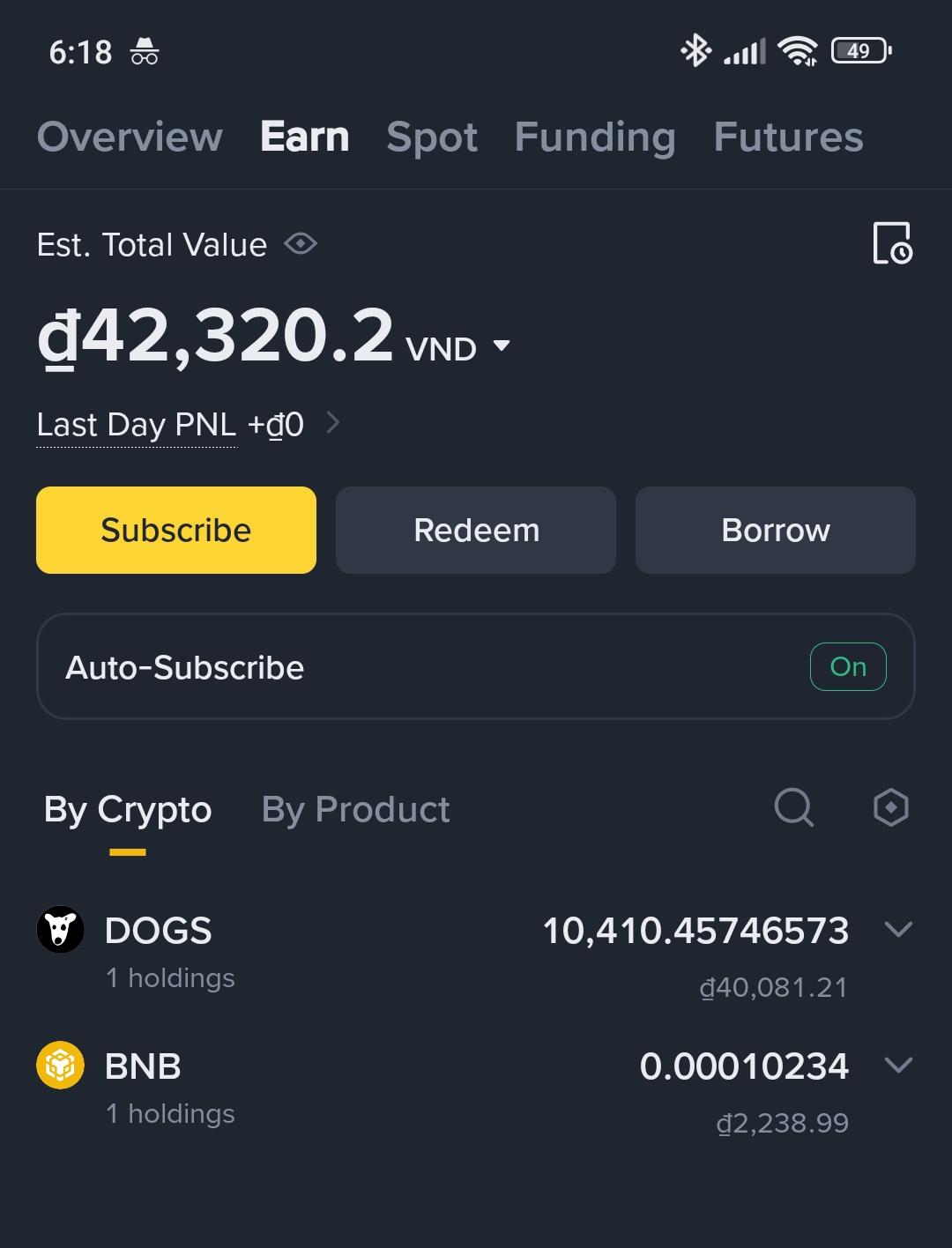
Task: Open the hexagon settings icon
Action: 890,807
